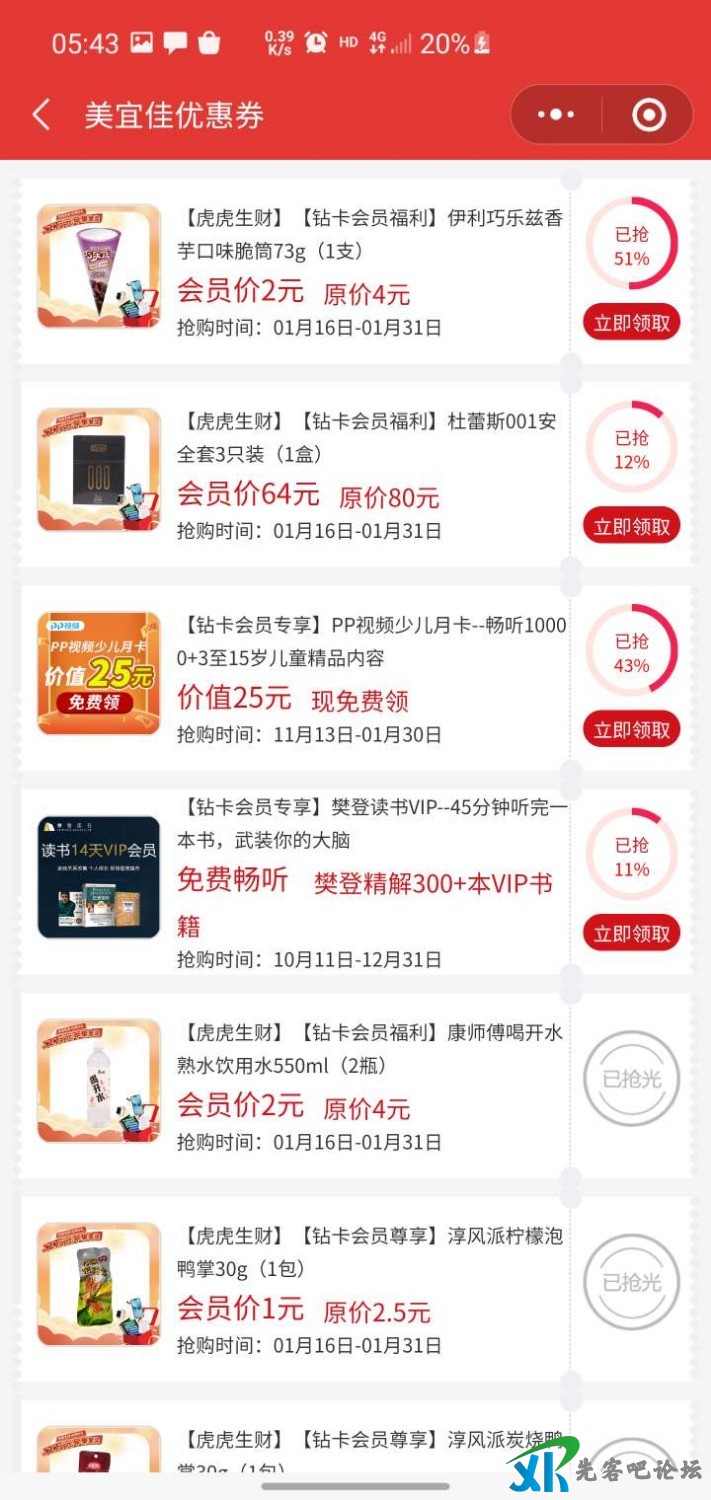Select the 樊登读书VIP coupon card

tap(370, 823)
